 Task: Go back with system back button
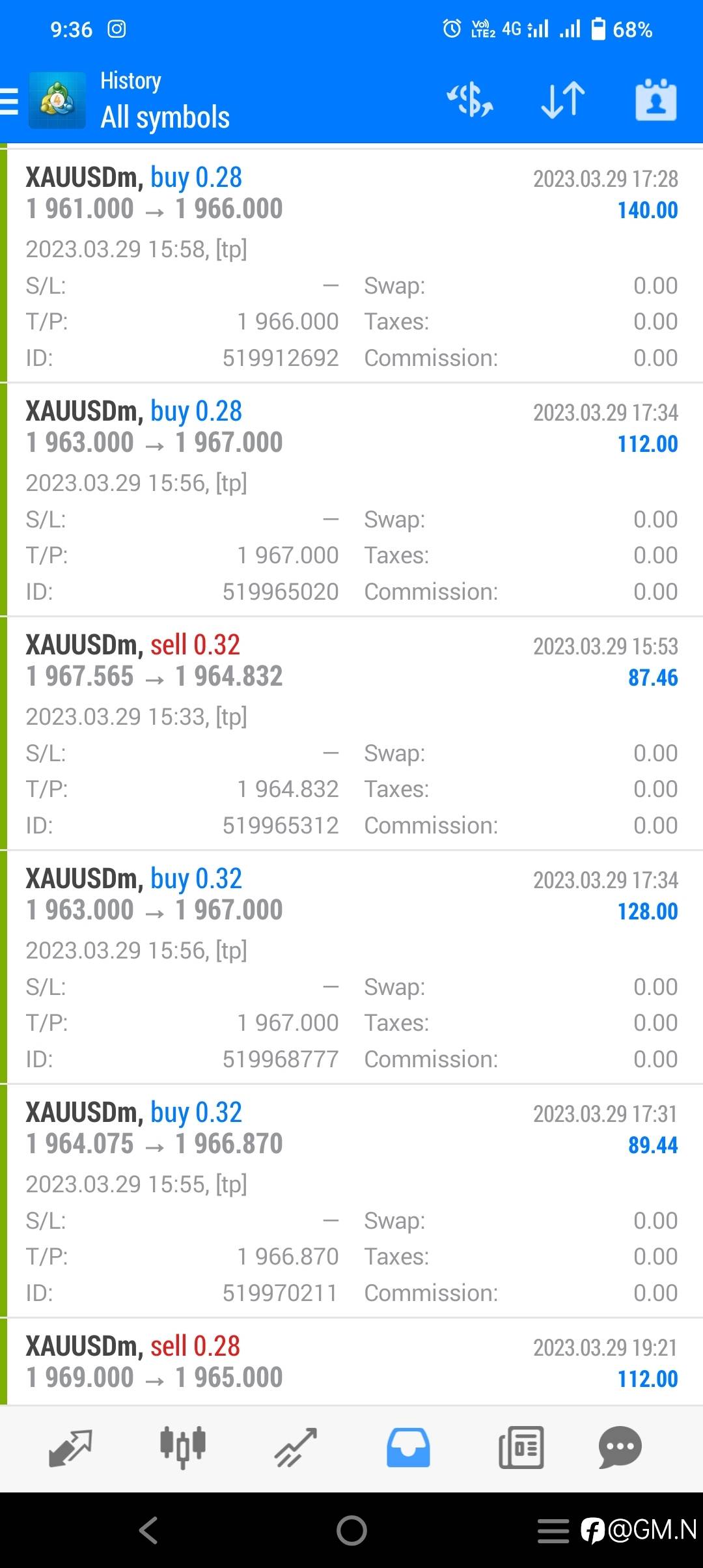(148, 1530)
